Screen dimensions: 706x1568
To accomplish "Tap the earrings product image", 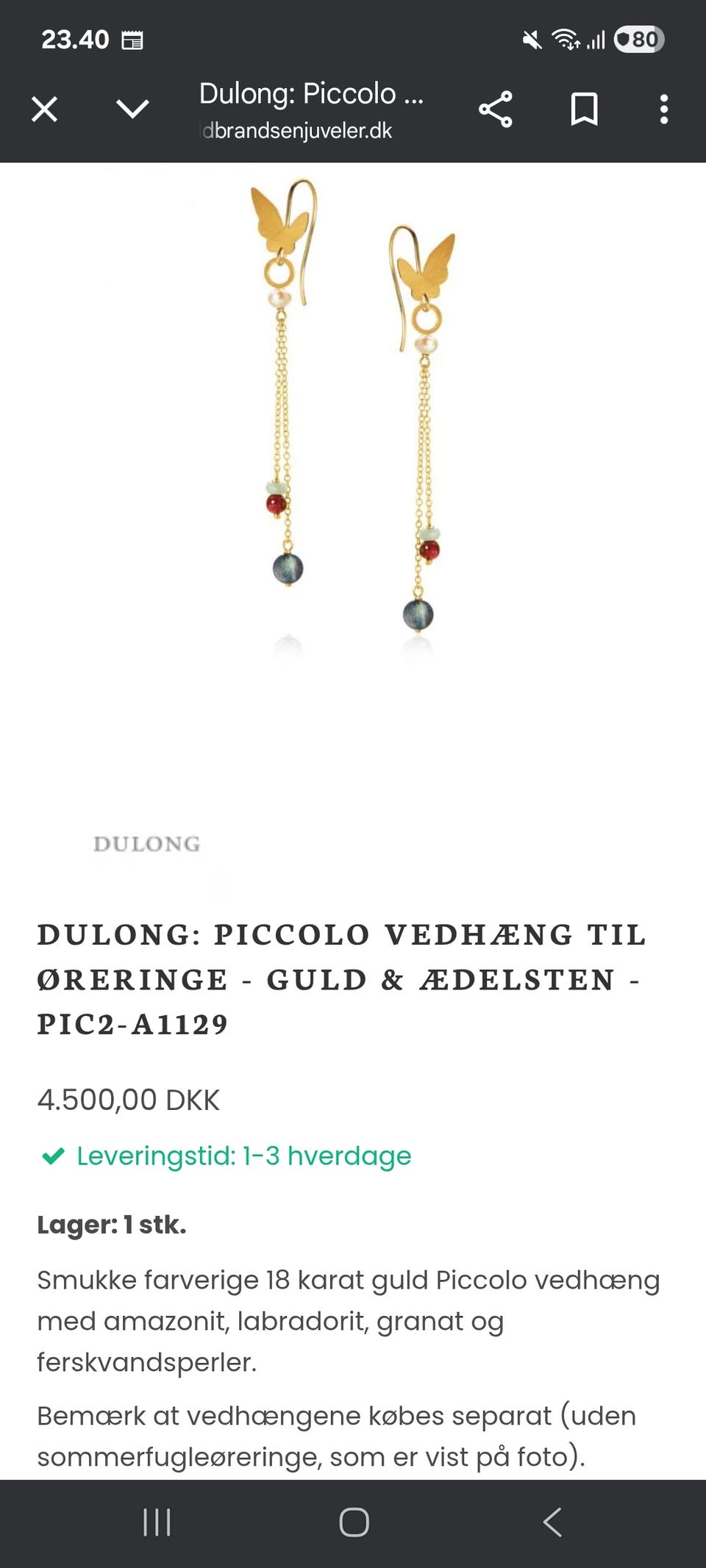I will tap(353, 412).
